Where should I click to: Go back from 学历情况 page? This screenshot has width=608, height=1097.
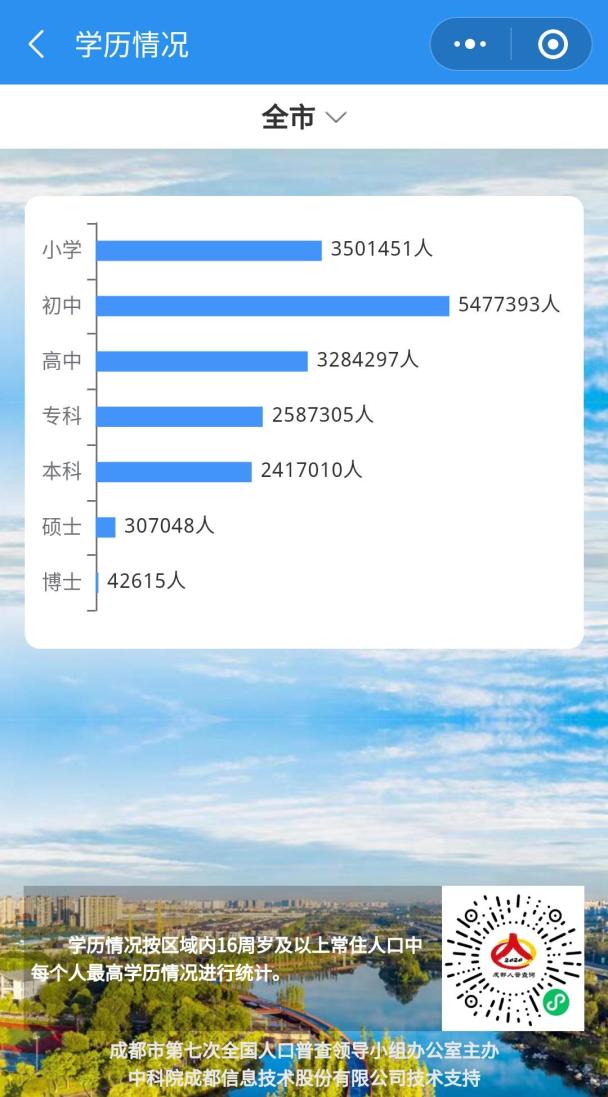pos(37,44)
